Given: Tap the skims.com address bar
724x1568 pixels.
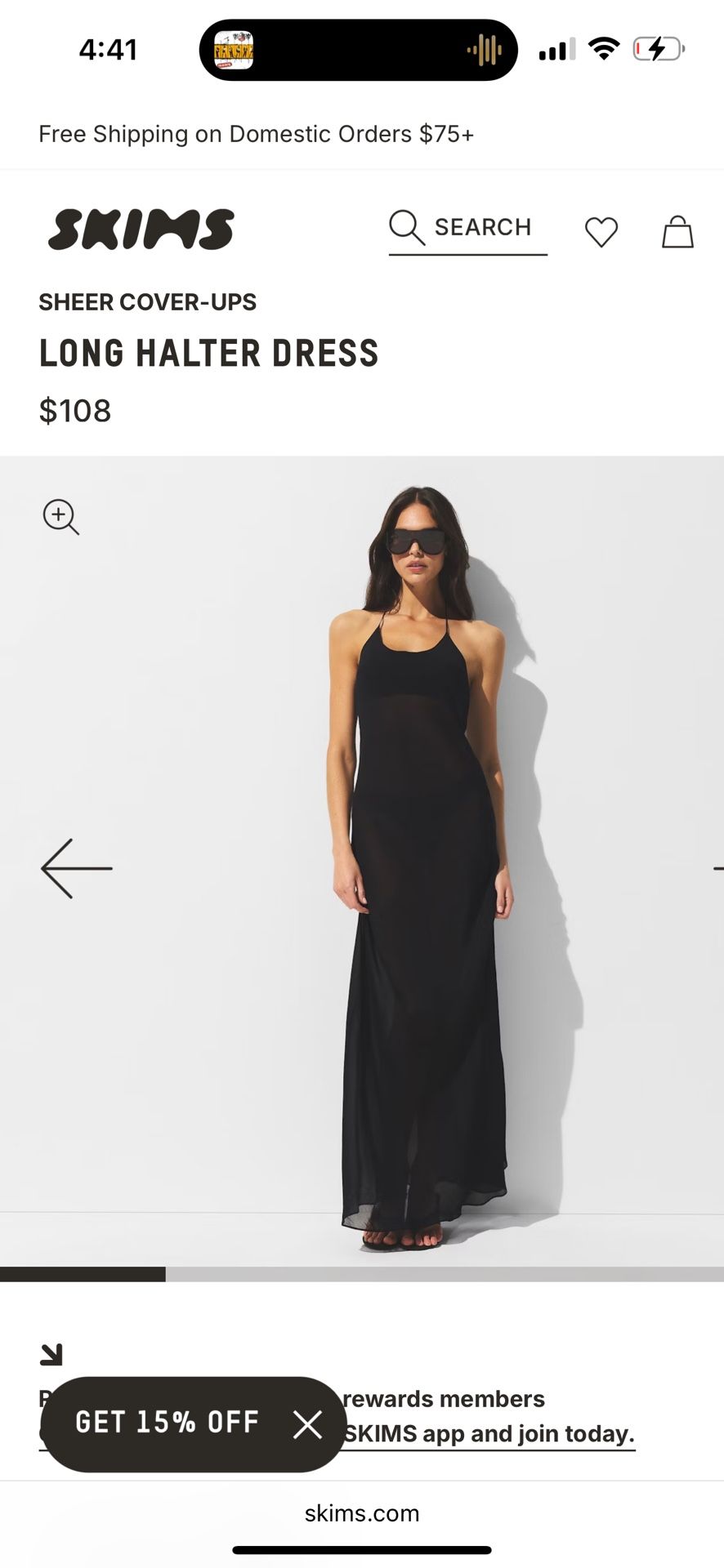Looking at the screenshot, I should coord(361,1512).
